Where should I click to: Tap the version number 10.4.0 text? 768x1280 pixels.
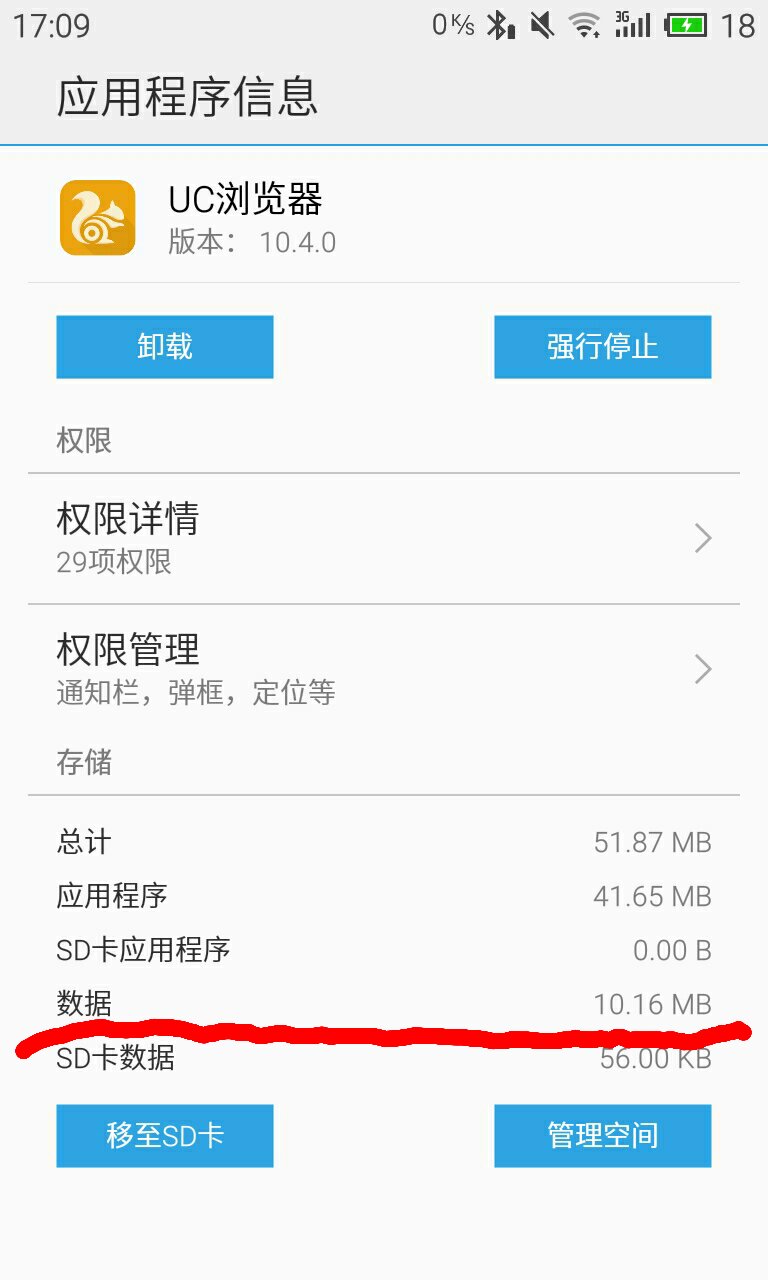click(298, 241)
